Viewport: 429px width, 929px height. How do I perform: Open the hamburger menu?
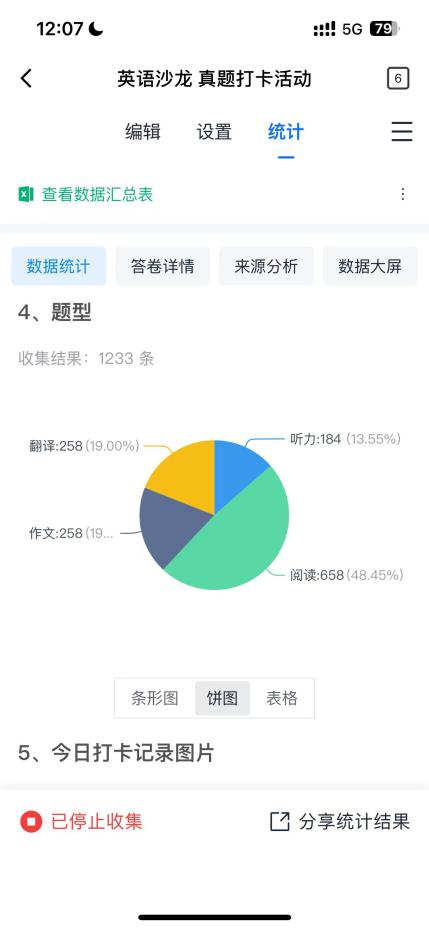[x=402, y=132]
